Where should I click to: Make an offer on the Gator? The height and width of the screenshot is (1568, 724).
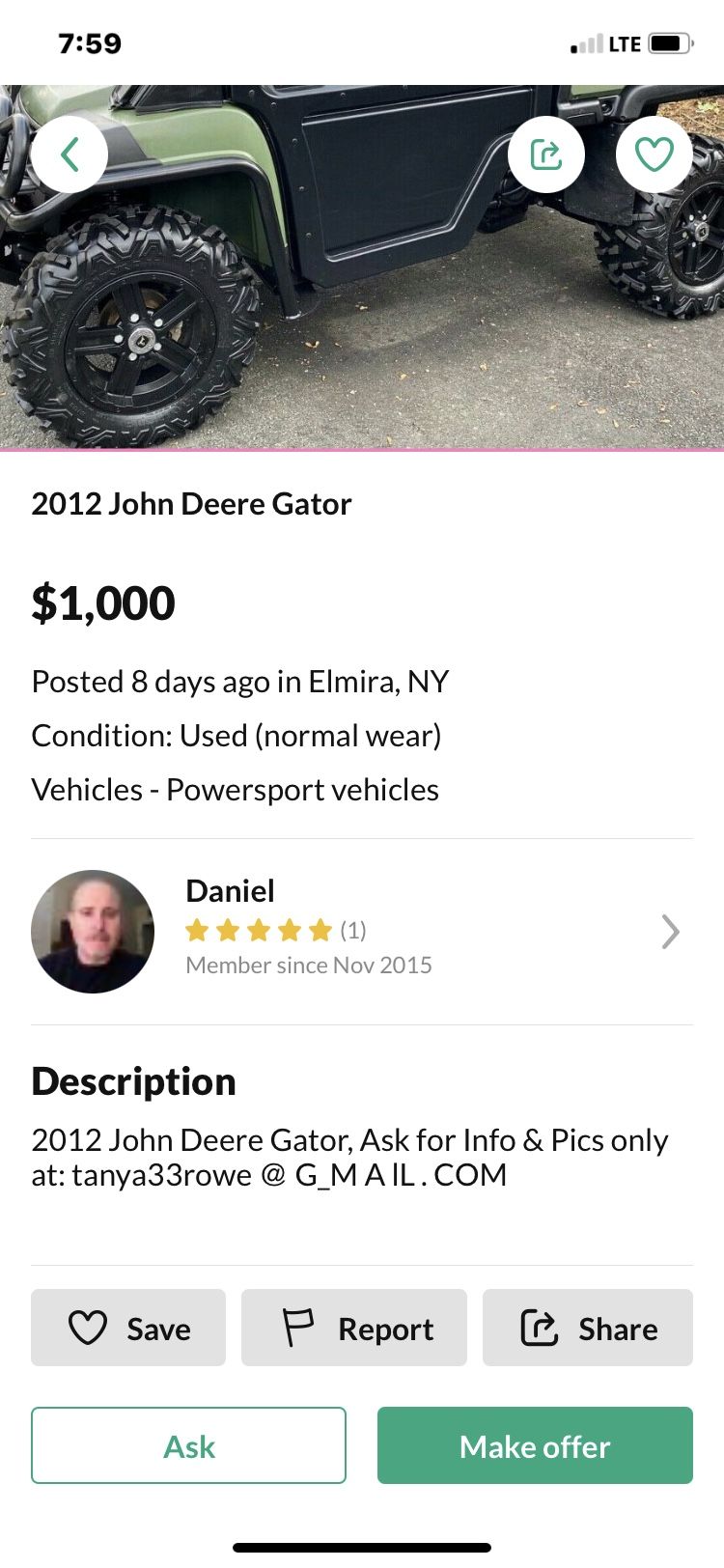pos(535,1445)
